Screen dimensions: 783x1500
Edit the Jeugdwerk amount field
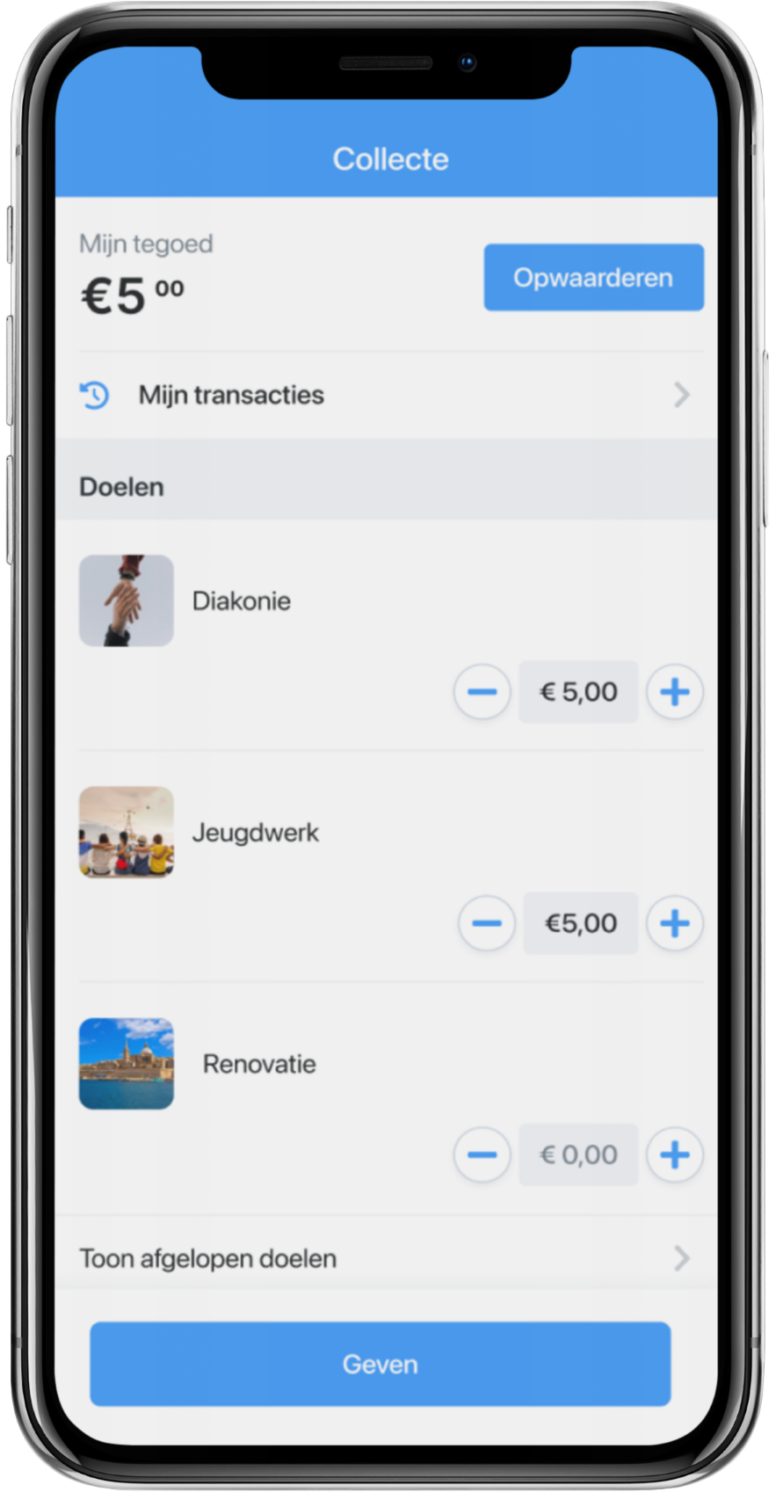pyautogui.click(x=580, y=923)
